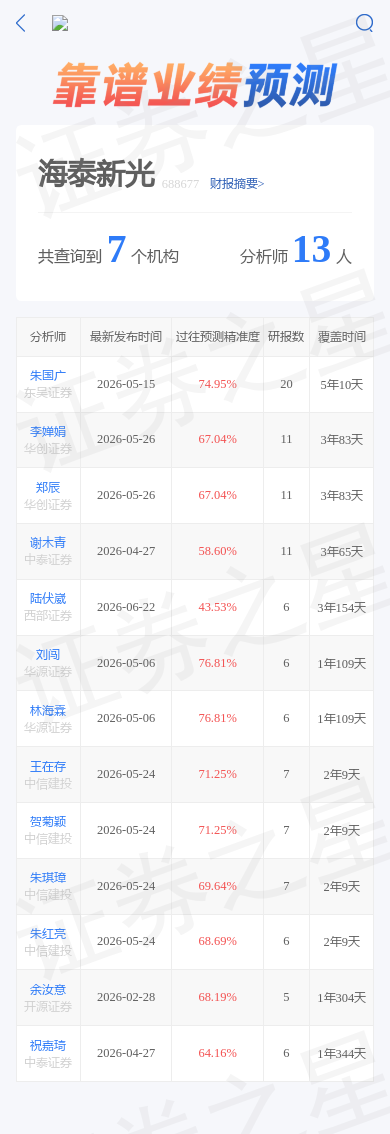
Task: Open the 财报摘要 link
Action: click(x=237, y=184)
